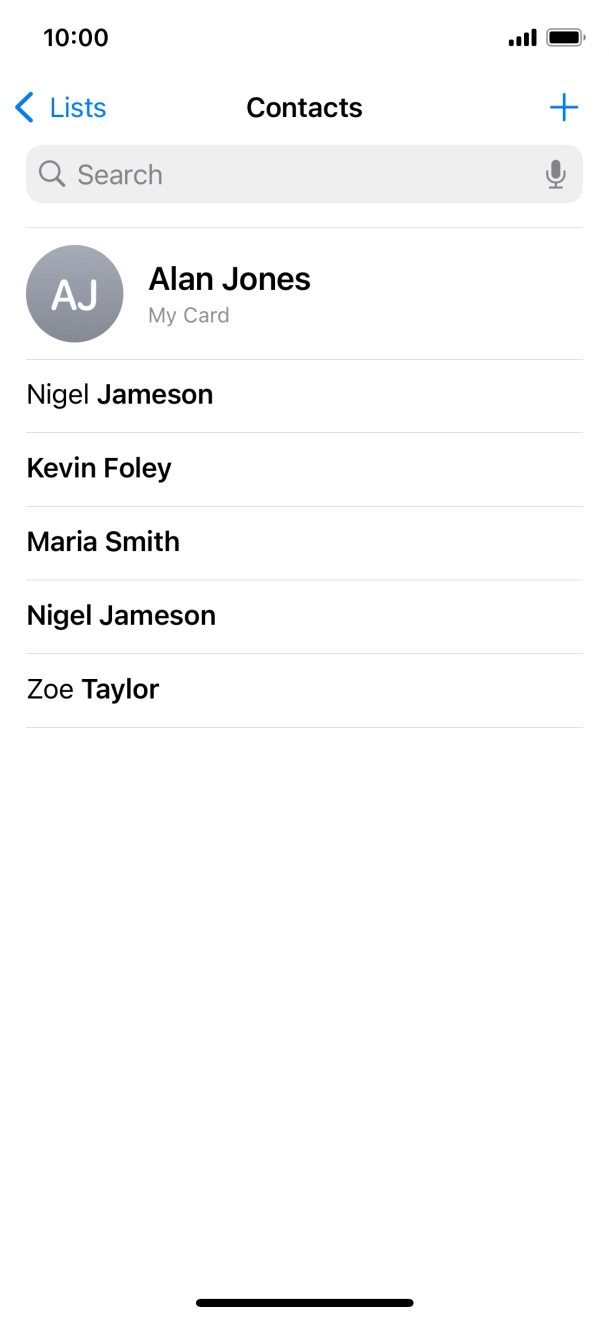Start voice dictation with the microphone icon
Viewport: 609px width, 1320px height.
click(x=556, y=175)
